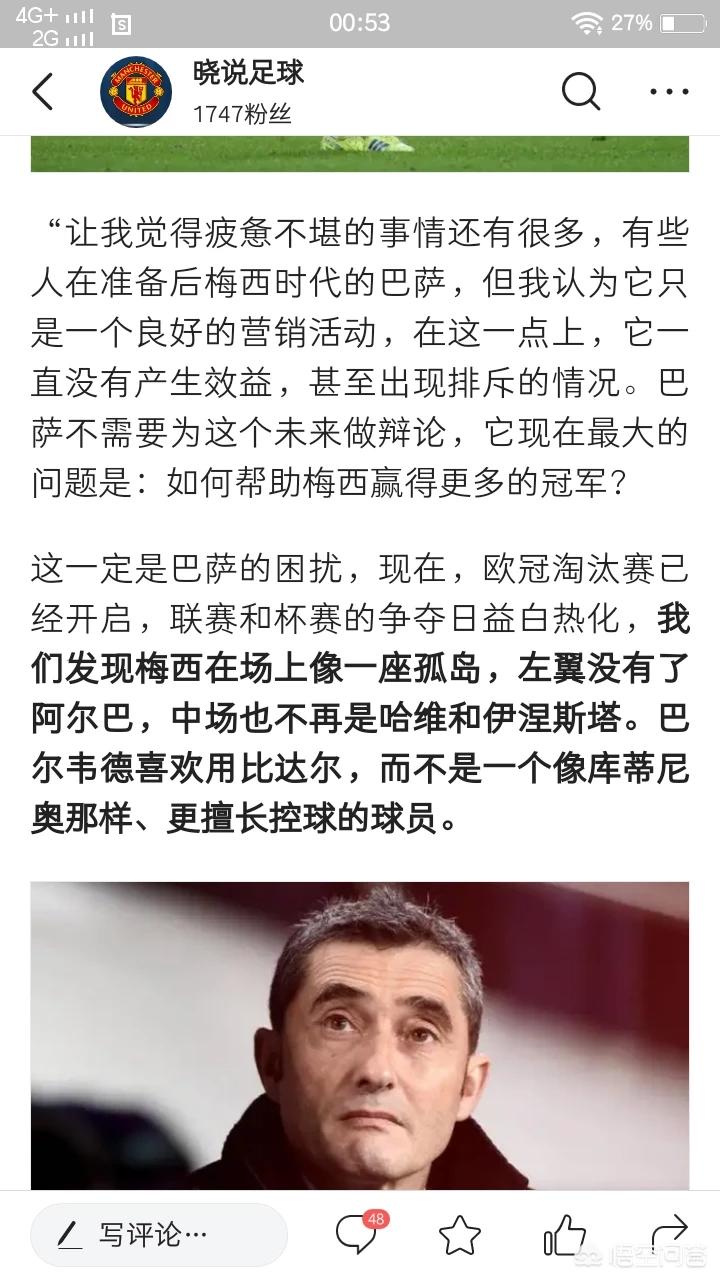Open the coach photo in article
The height and width of the screenshot is (1280, 720).
pos(360,1035)
